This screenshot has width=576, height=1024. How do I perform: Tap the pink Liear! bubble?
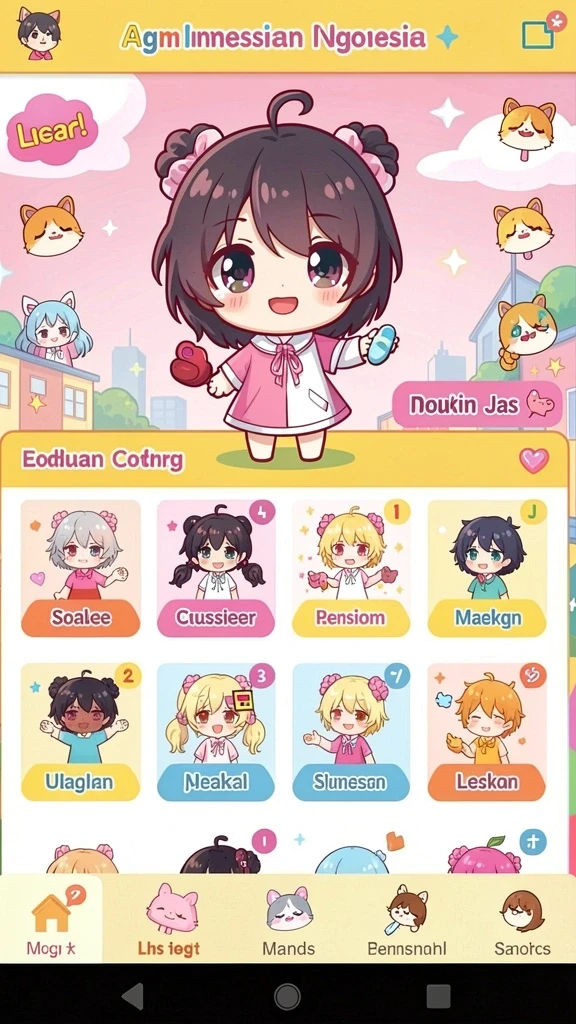point(52,129)
